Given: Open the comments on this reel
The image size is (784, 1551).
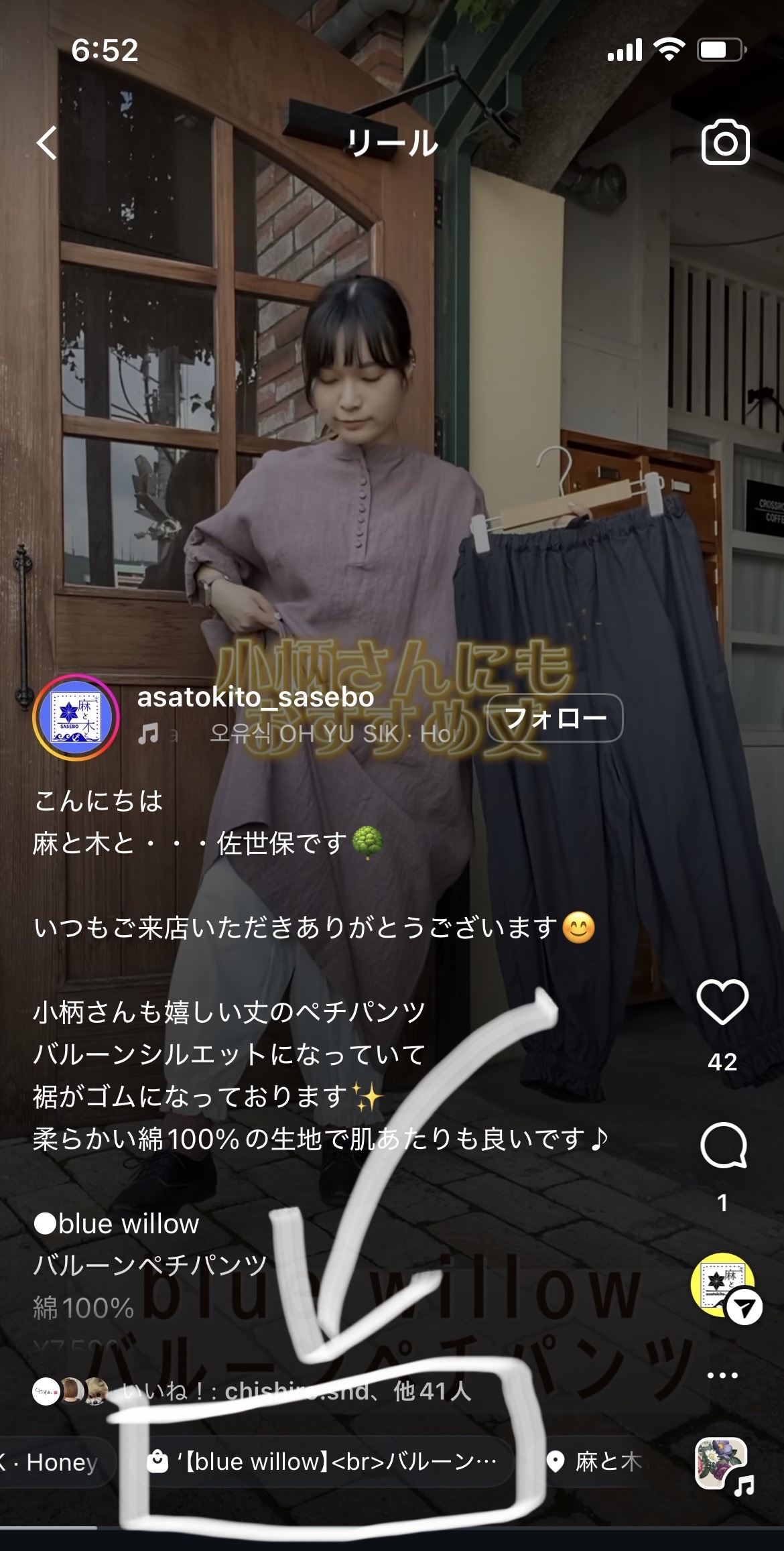Looking at the screenshot, I should point(722,1145).
